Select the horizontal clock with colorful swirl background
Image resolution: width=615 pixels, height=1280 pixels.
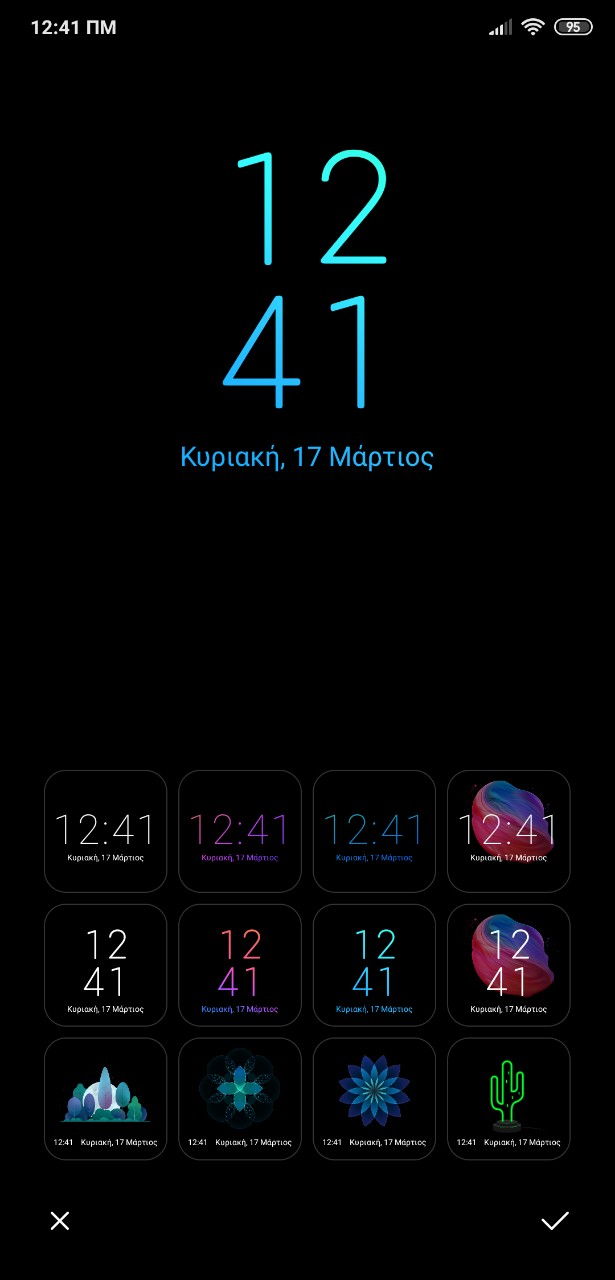point(508,831)
